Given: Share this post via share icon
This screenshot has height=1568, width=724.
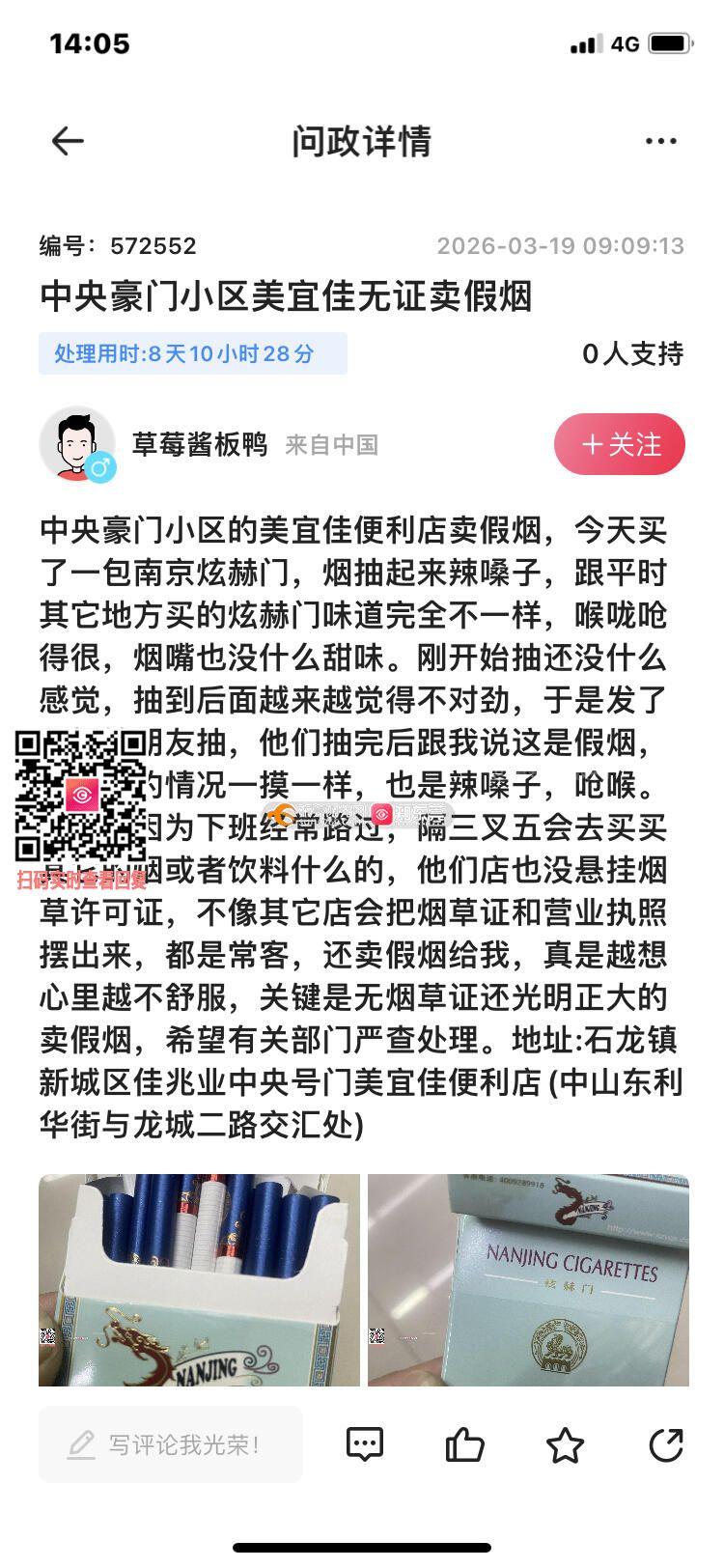Looking at the screenshot, I should [x=665, y=1444].
